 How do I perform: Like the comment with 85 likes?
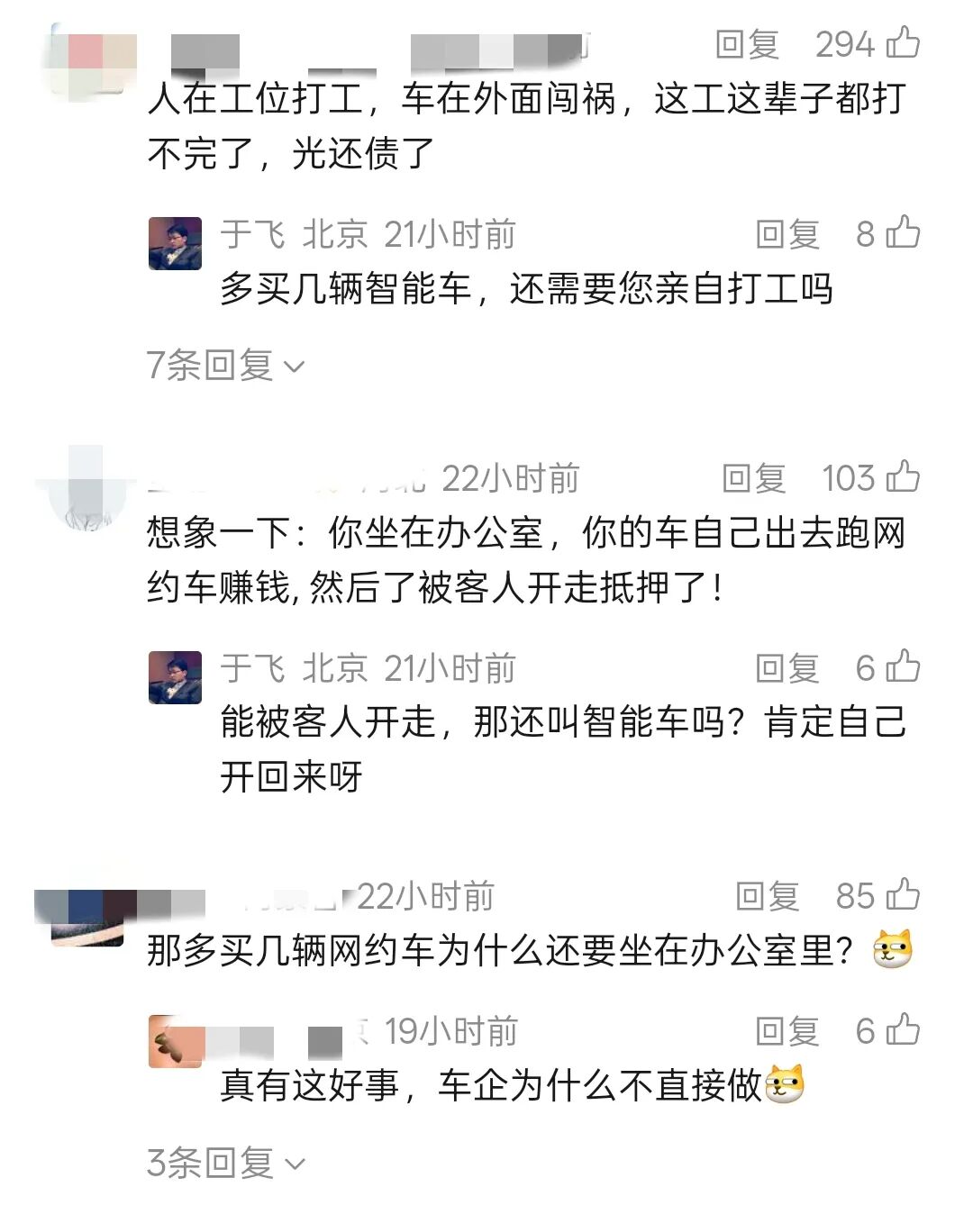(904, 895)
